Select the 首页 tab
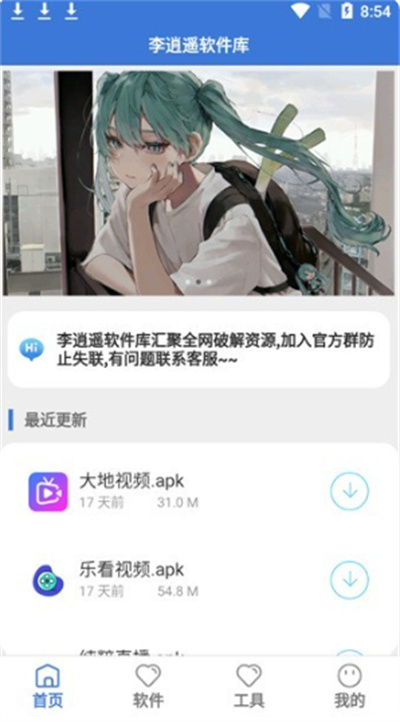The image size is (400, 722). [x=47, y=687]
